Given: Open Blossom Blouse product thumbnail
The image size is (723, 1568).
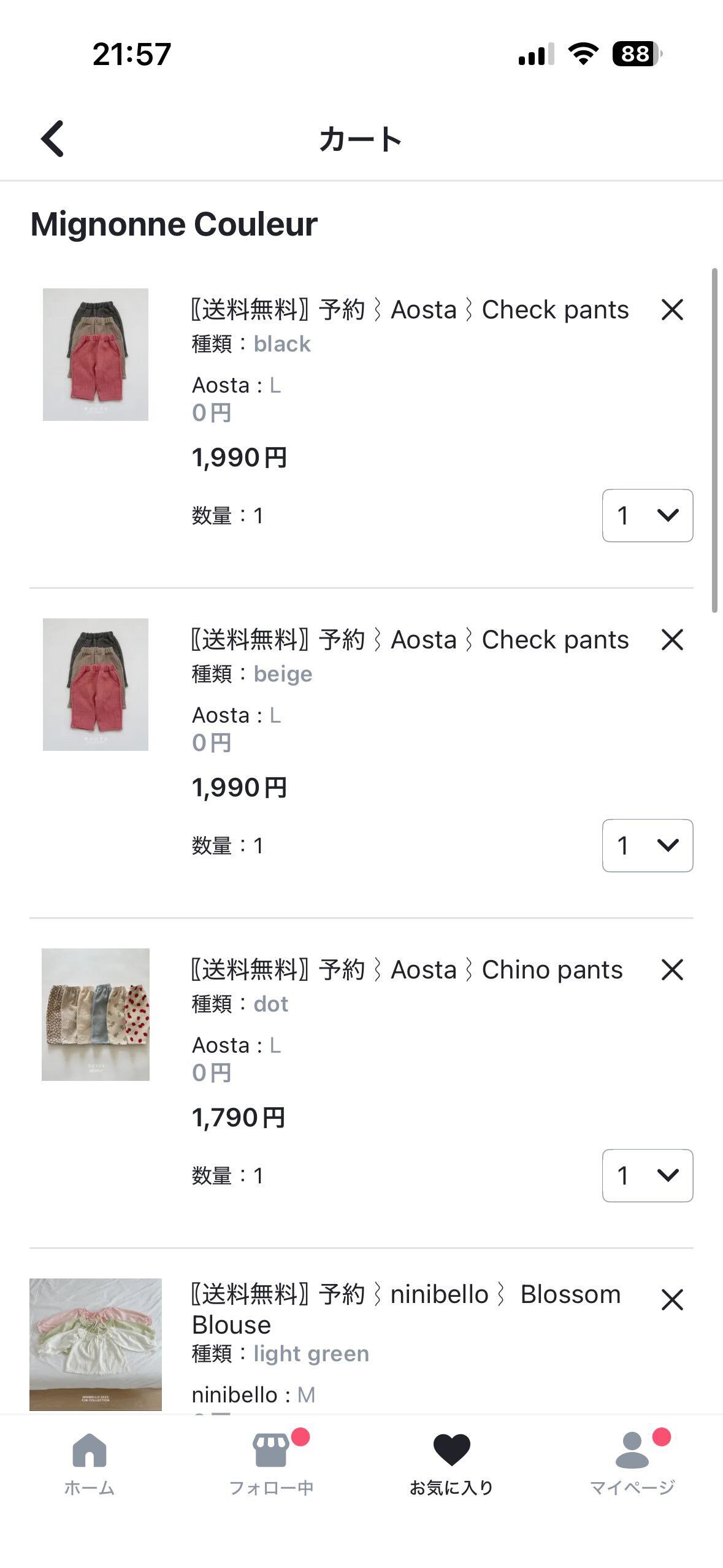Looking at the screenshot, I should [x=96, y=1345].
